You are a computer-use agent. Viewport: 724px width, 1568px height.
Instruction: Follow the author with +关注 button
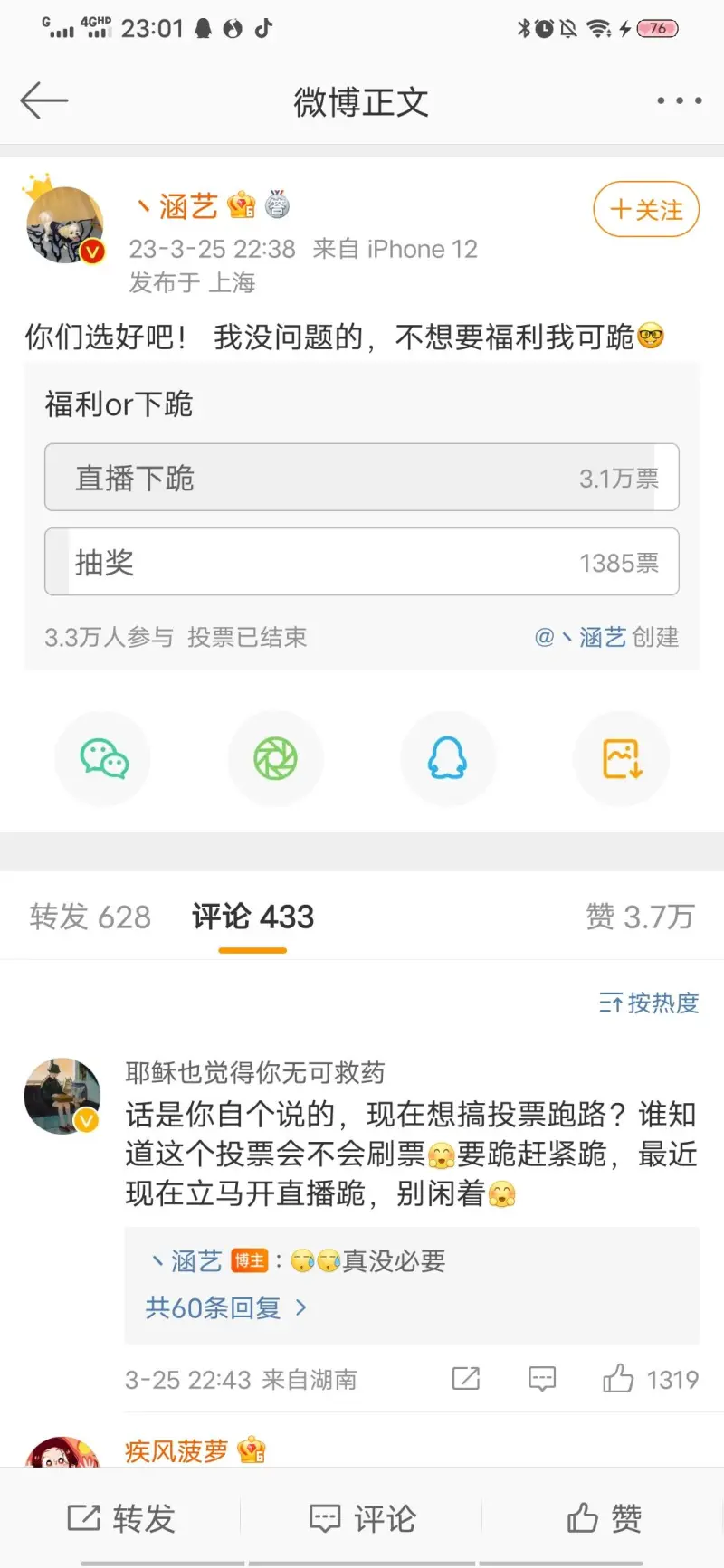[x=646, y=210]
